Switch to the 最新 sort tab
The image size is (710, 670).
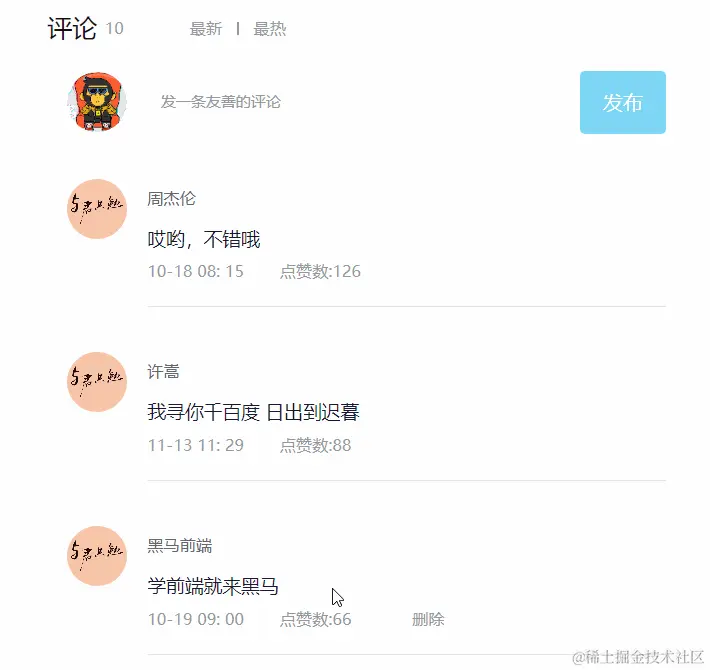click(x=206, y=29)
